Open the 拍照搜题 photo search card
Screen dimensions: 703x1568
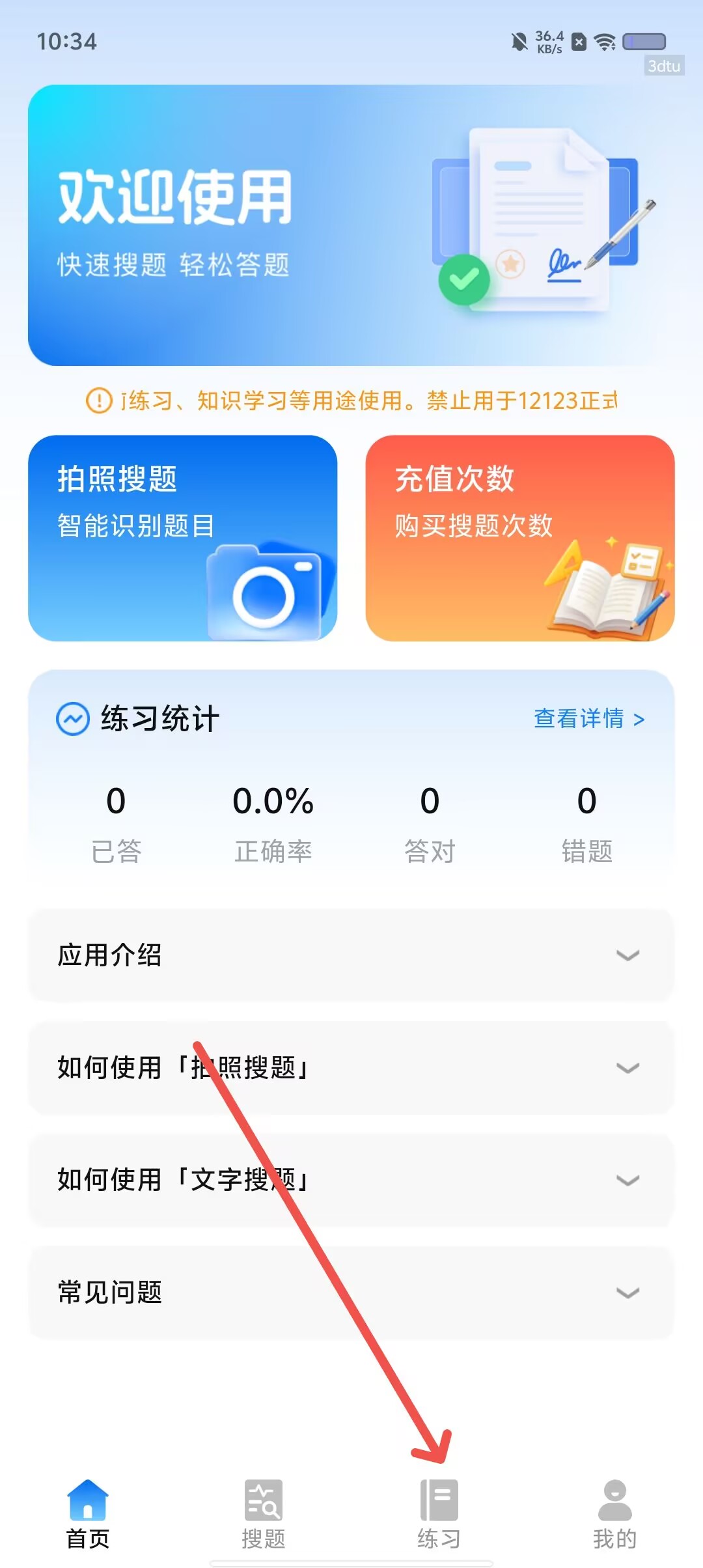pyautogui.click(x=182, y=538)
